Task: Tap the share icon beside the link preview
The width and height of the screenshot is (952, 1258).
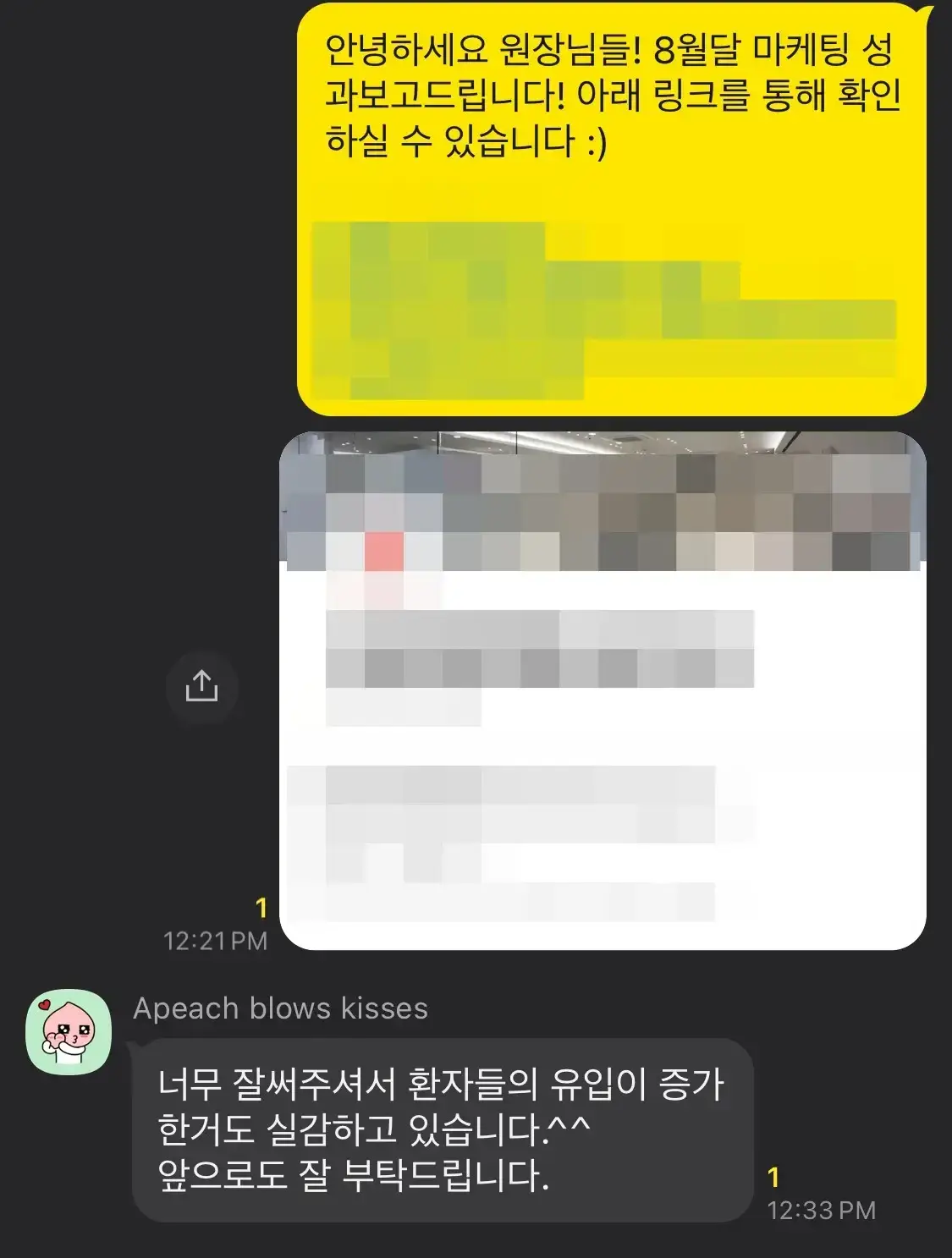Action: click(x=201, y=686)
